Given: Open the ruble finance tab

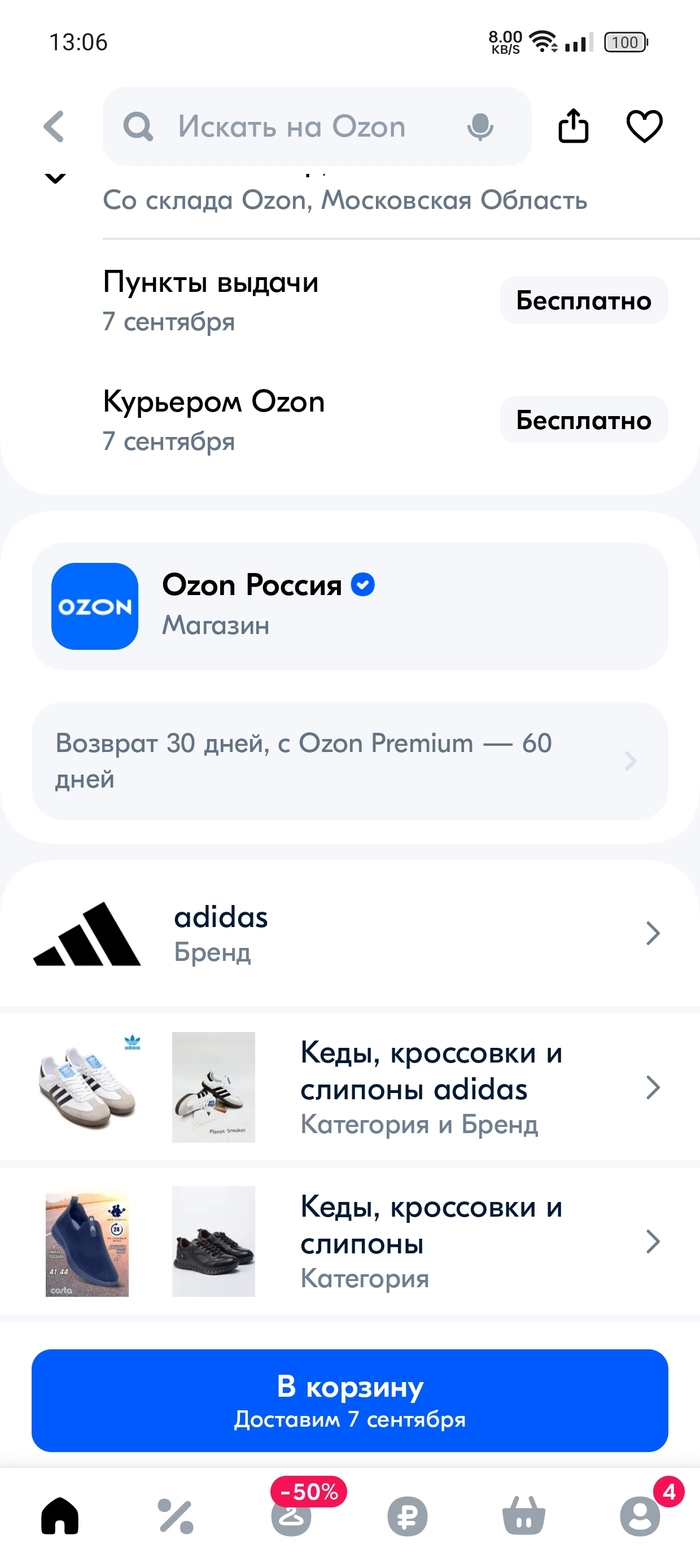Looking at the screenshot, I should [407, 1517].
